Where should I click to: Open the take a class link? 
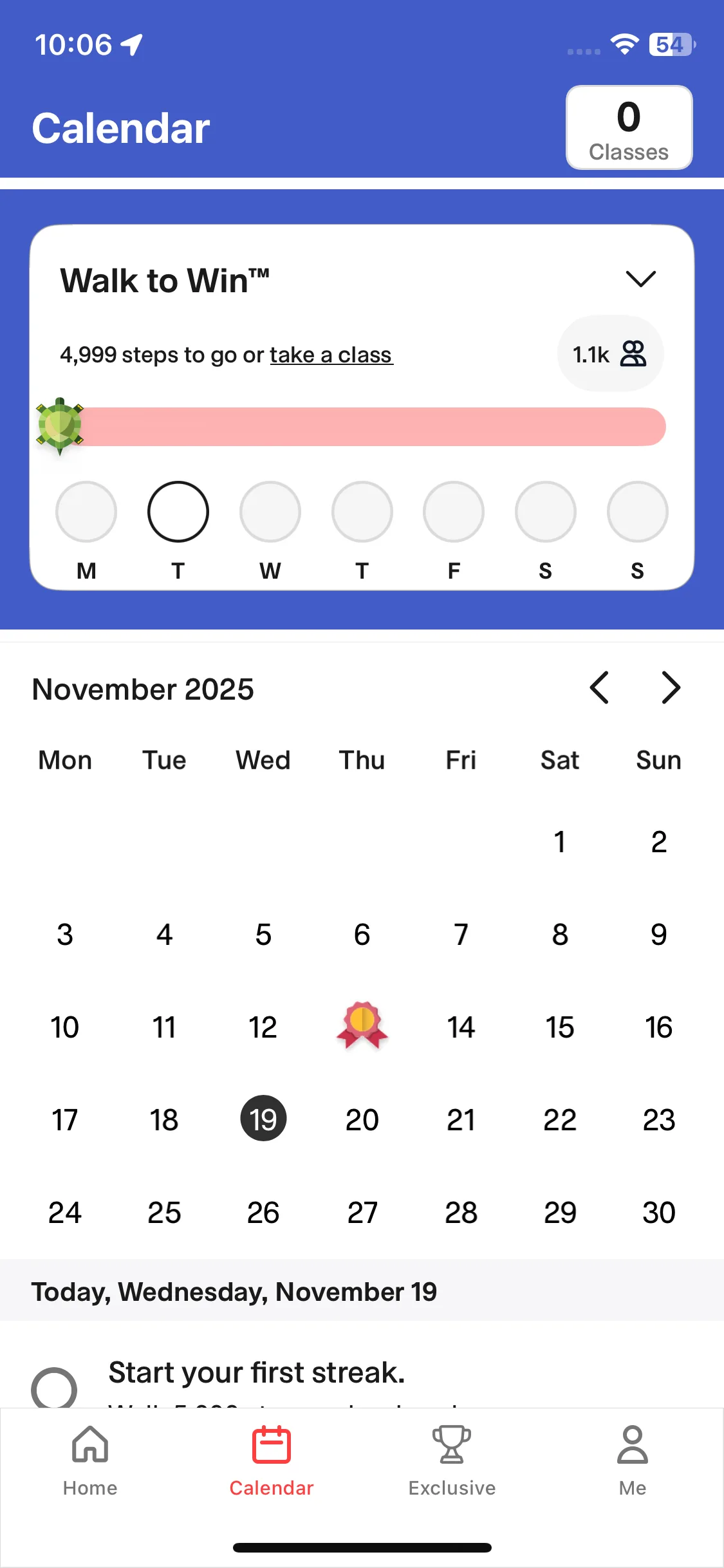coord(331,355)
